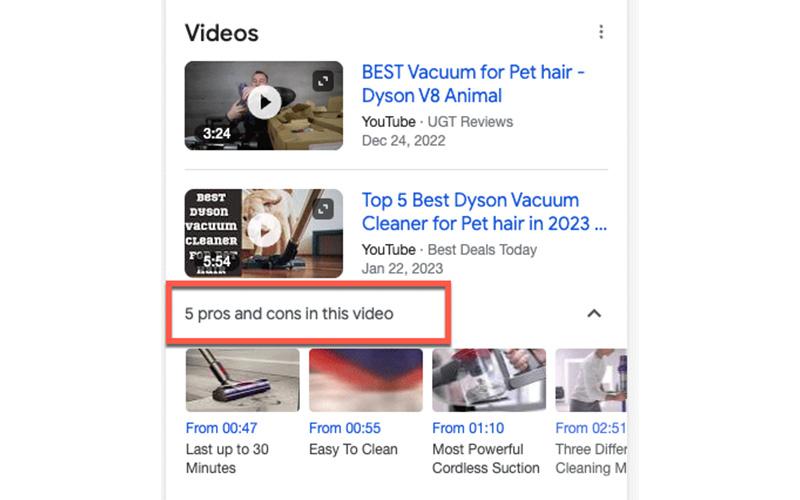
Task: Play the Dyson V8 Animal video thumbnail
Action: [x=264, y=104]
